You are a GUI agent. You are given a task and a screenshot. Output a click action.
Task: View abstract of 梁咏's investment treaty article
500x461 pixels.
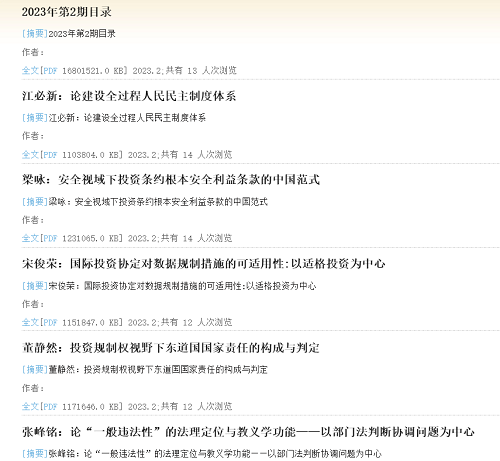[x=35, y=202]
